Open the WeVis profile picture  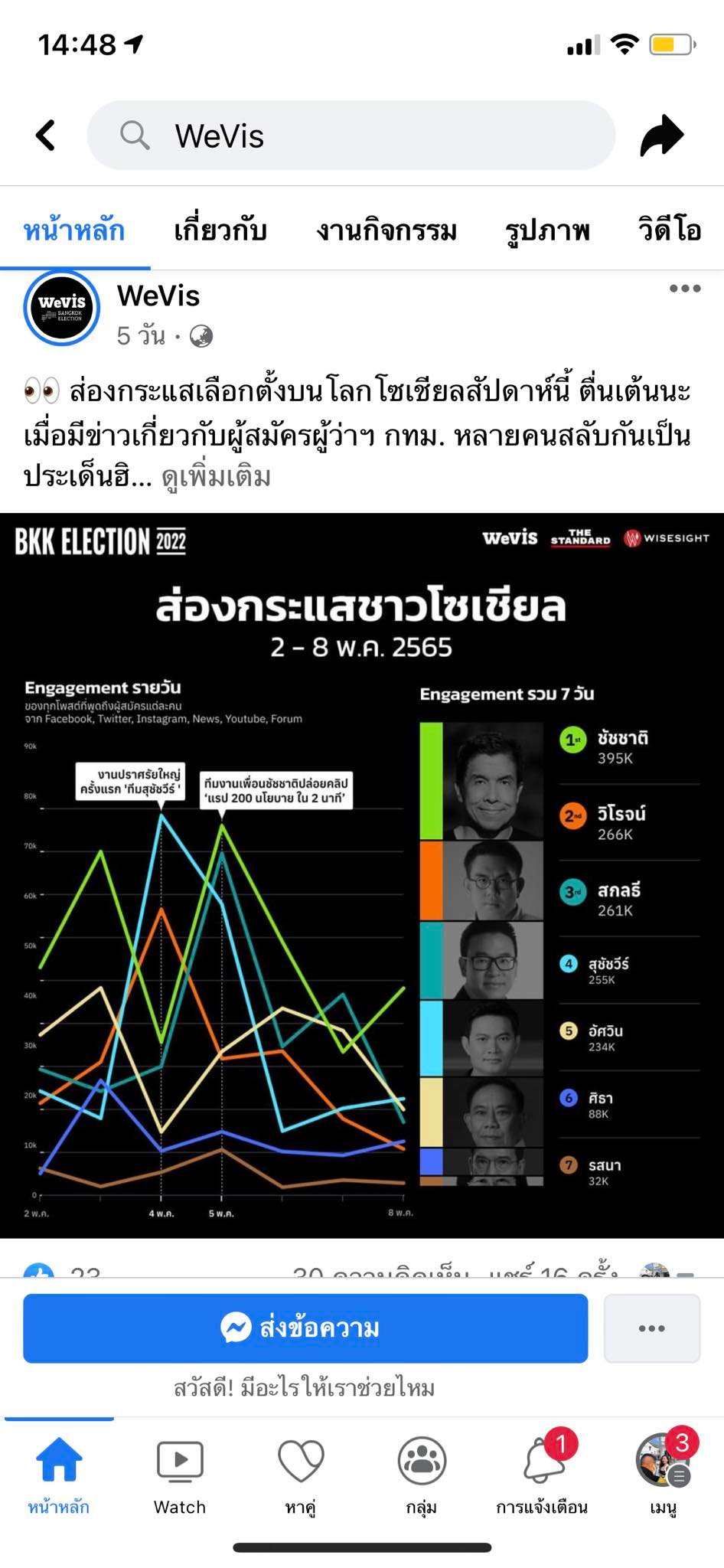coord(62,309)
